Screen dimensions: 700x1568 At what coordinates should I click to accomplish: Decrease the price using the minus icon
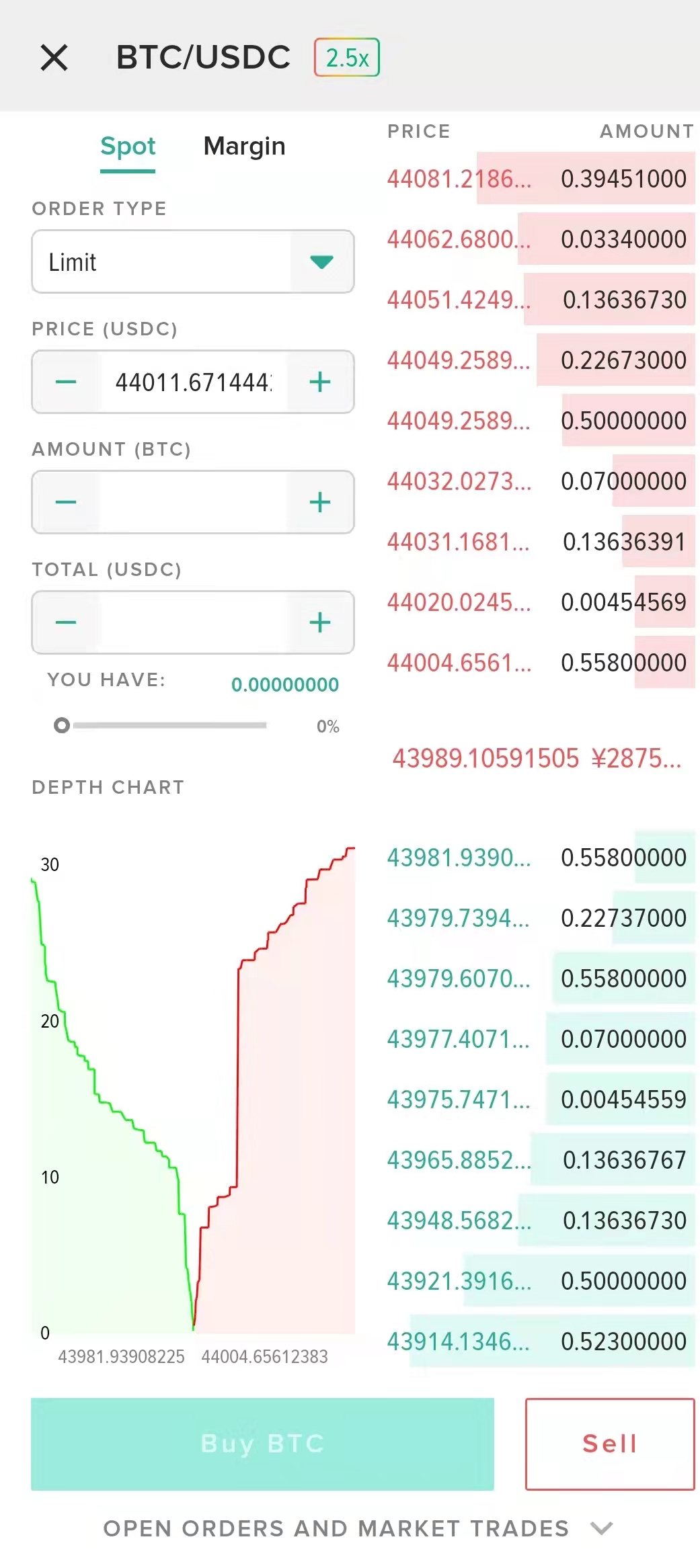[66, 382]
